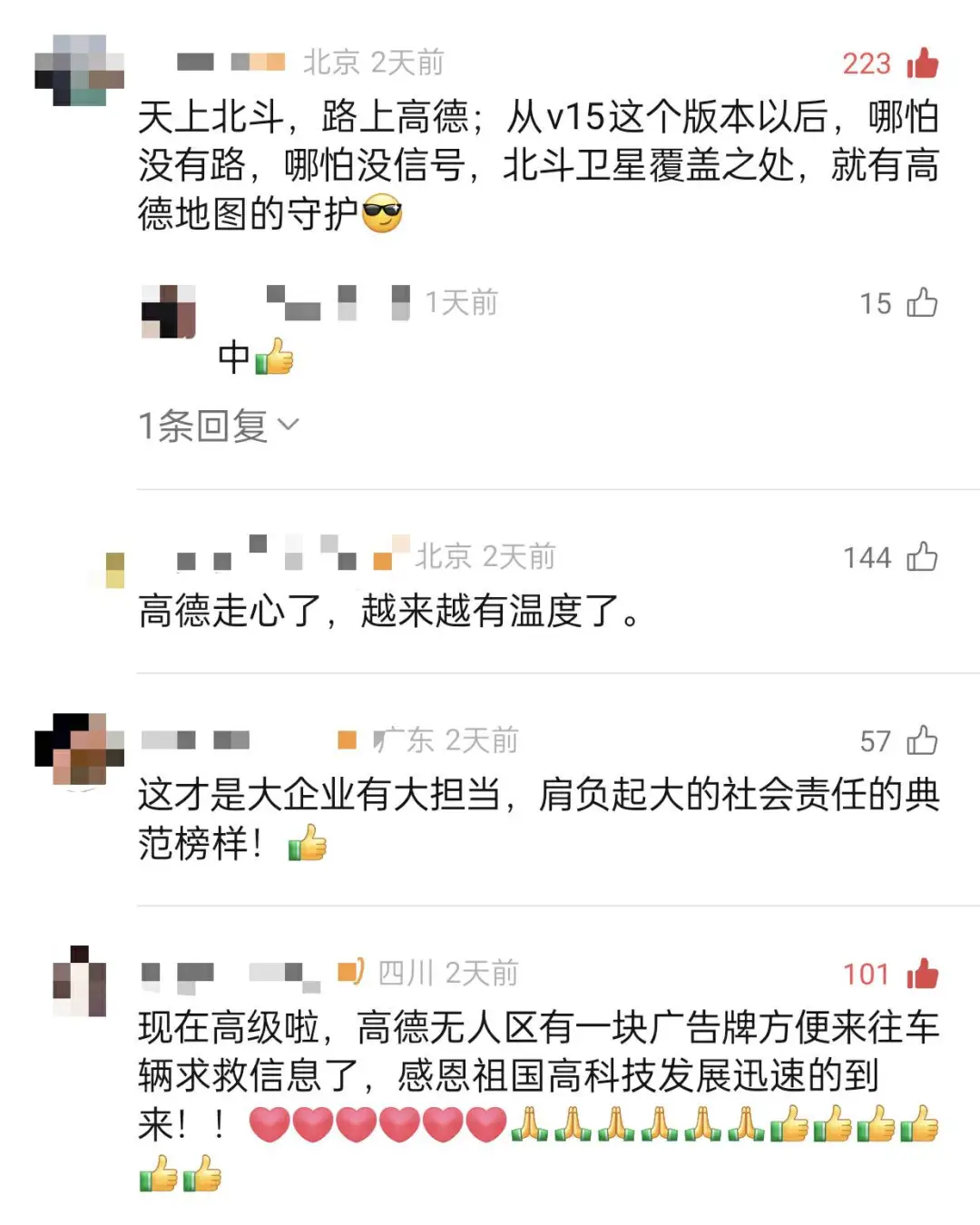Unlike the 天上北斗 comment with 223 likes
Screen dimensions: 980x1225
pos(922,64)
